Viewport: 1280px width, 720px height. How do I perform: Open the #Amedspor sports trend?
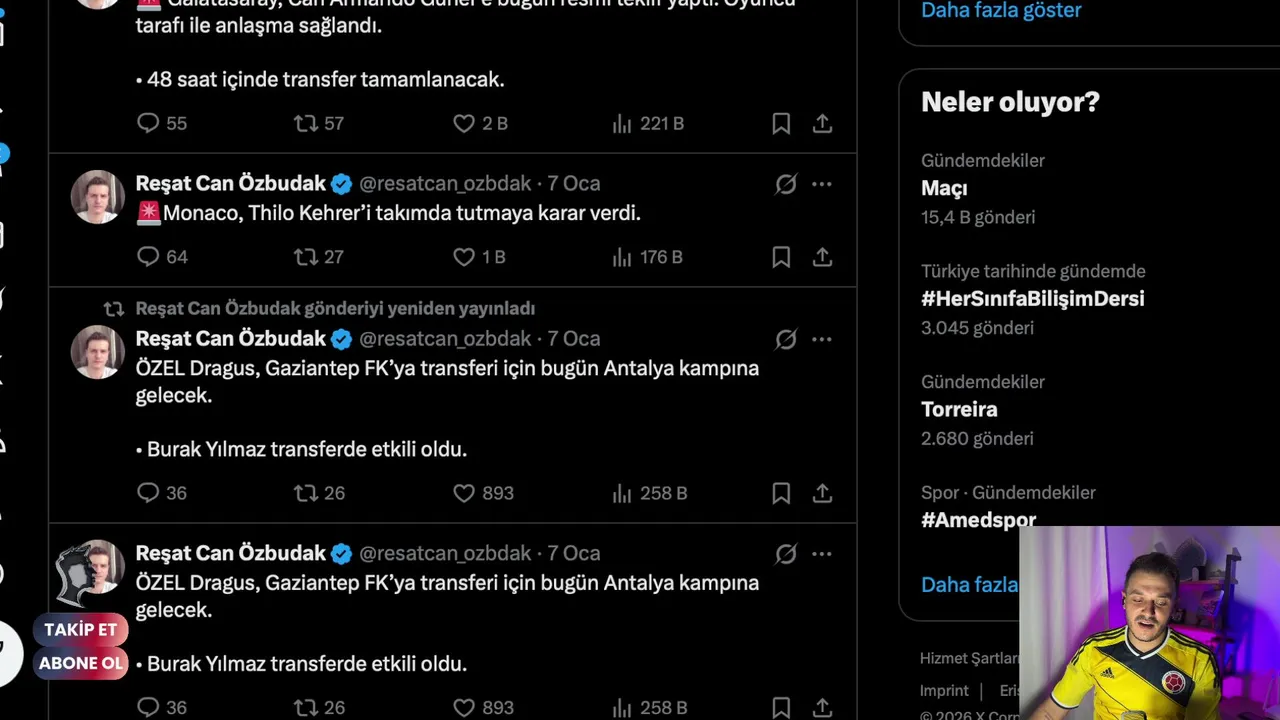(978, 518)
